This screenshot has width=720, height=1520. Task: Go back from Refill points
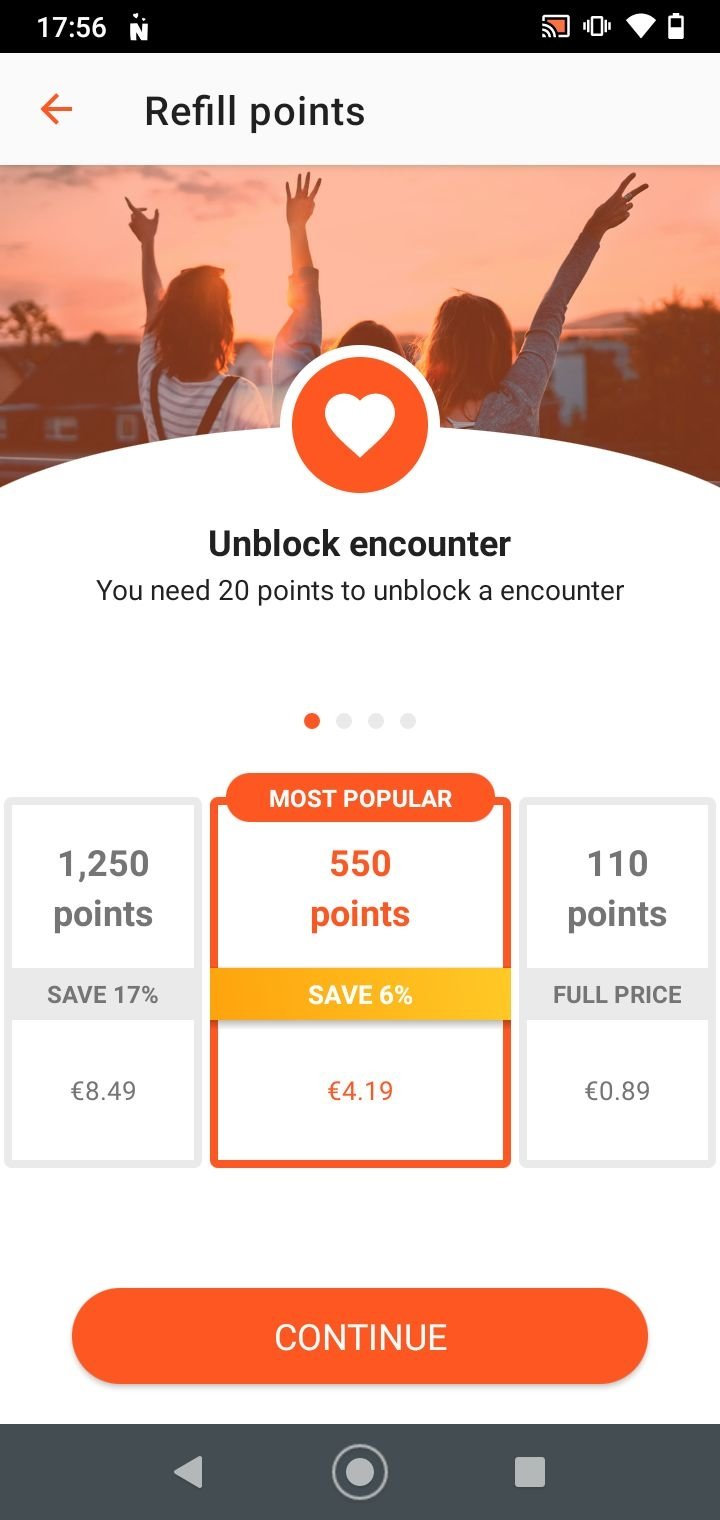point(56,110)
